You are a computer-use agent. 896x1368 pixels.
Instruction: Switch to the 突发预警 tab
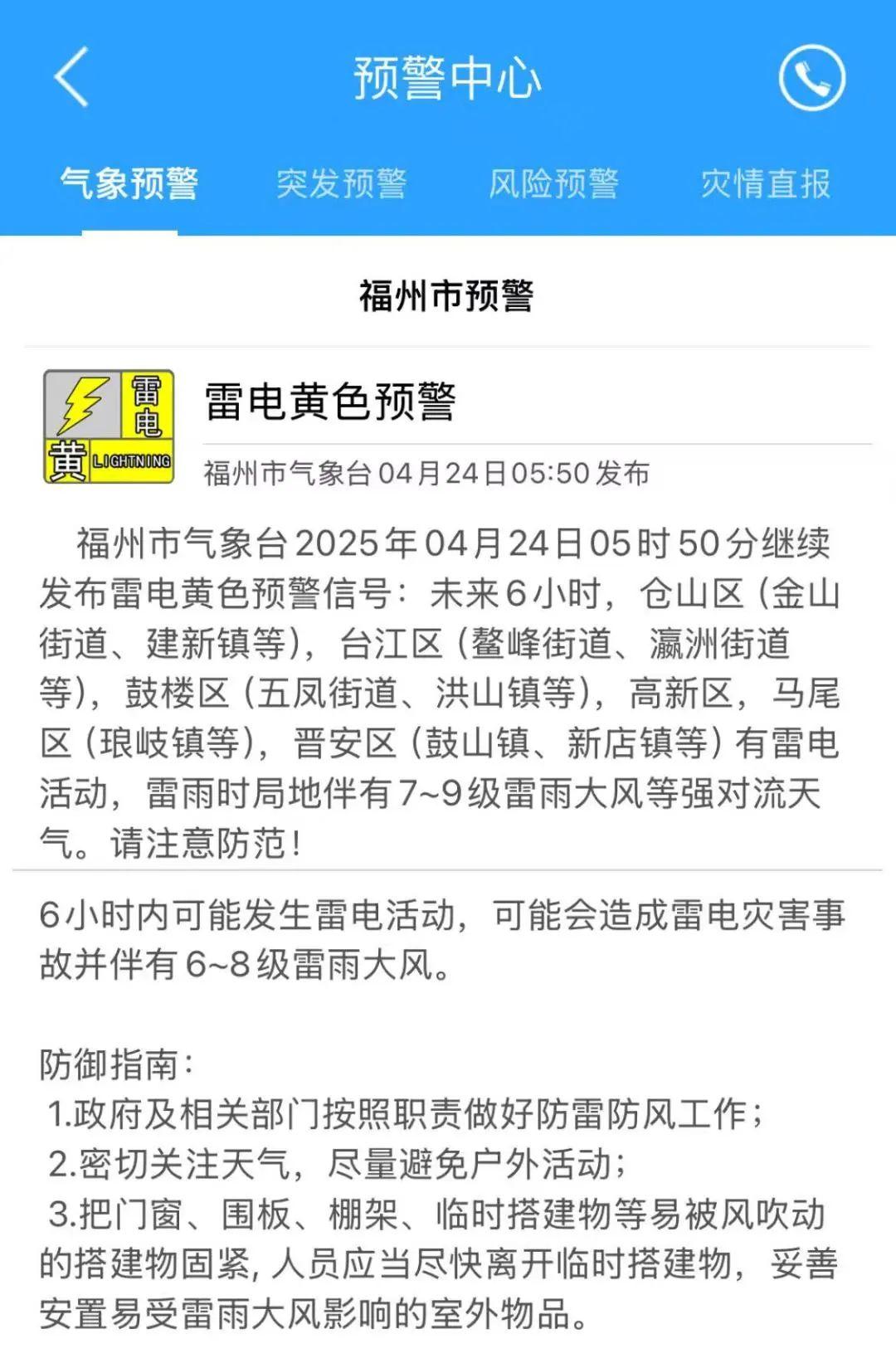341,183
